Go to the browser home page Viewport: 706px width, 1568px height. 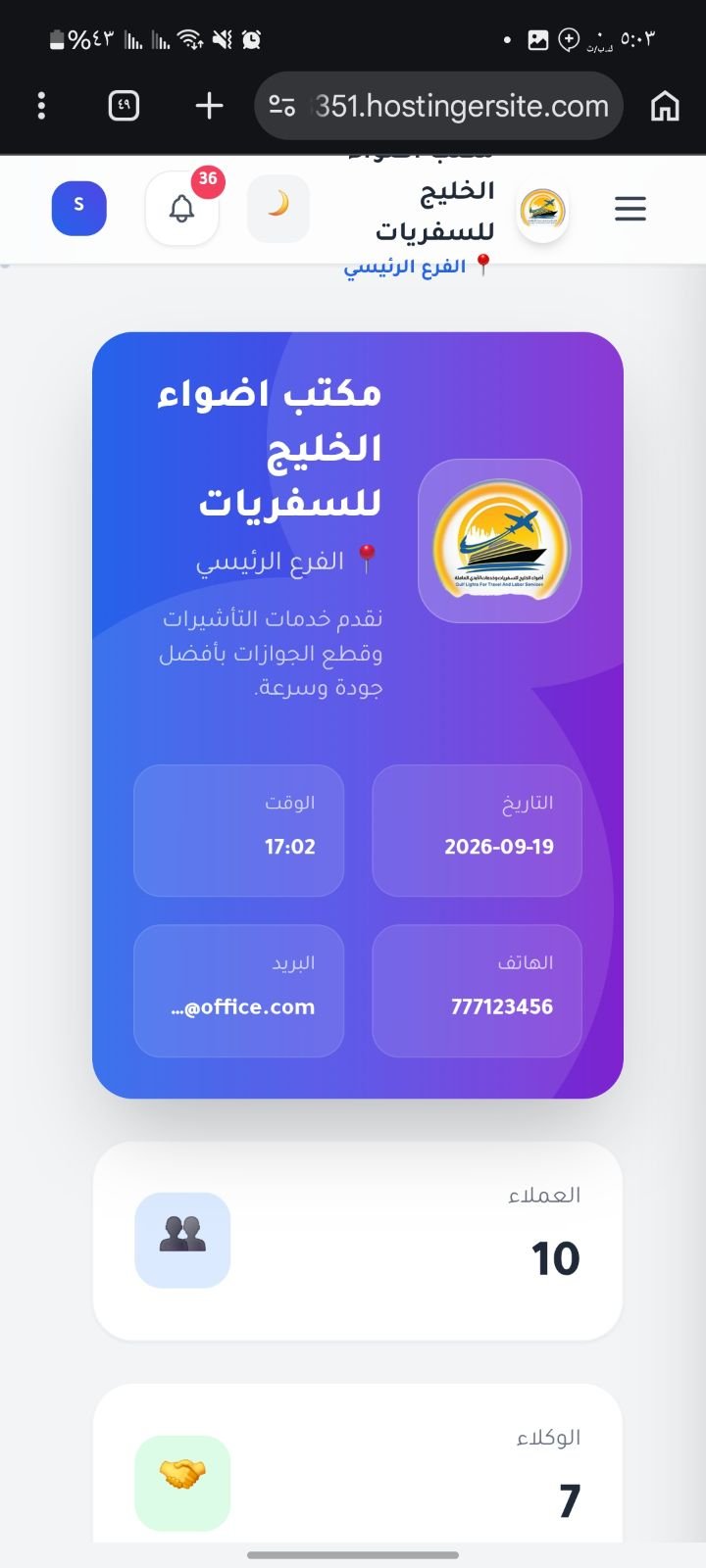tap(665, 106)
